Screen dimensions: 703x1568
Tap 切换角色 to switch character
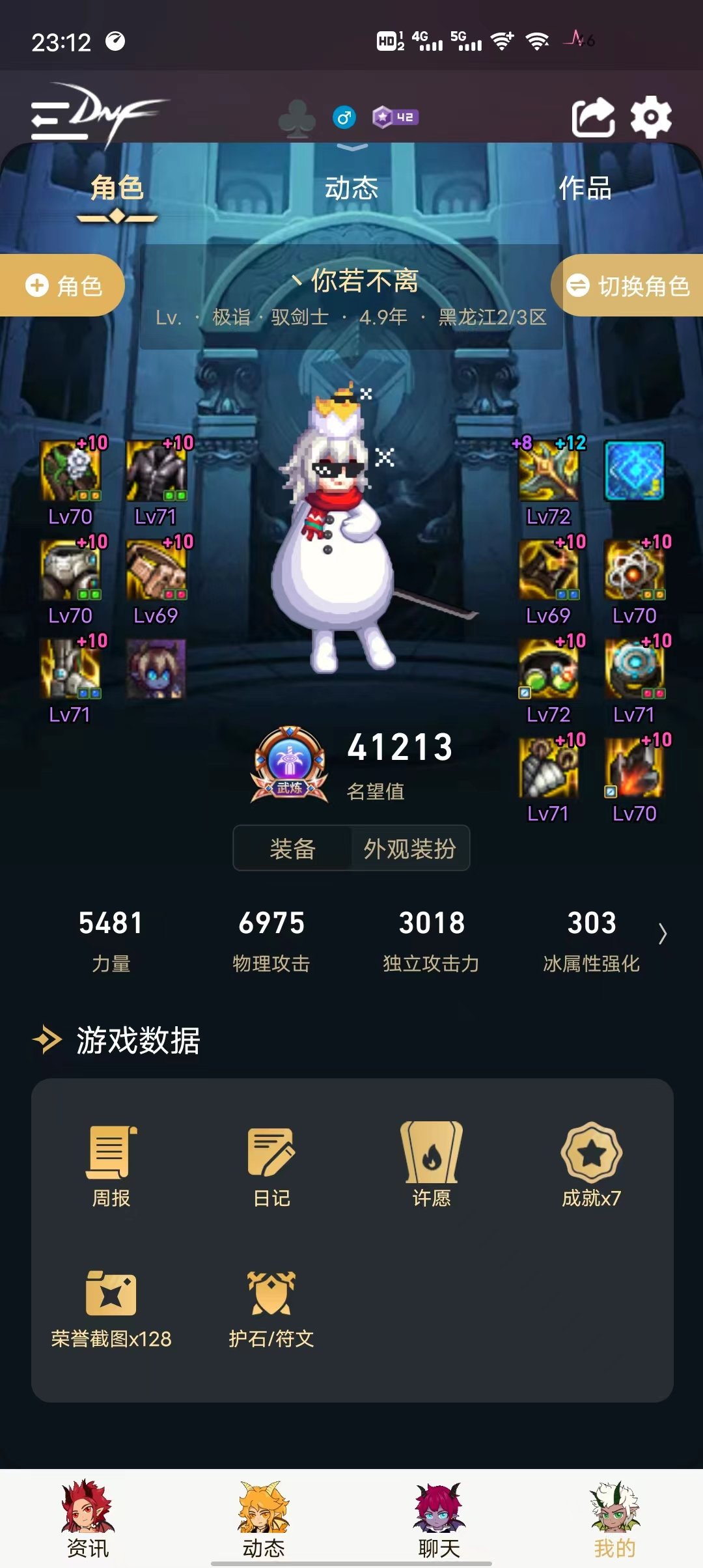(x=629, y=285)
